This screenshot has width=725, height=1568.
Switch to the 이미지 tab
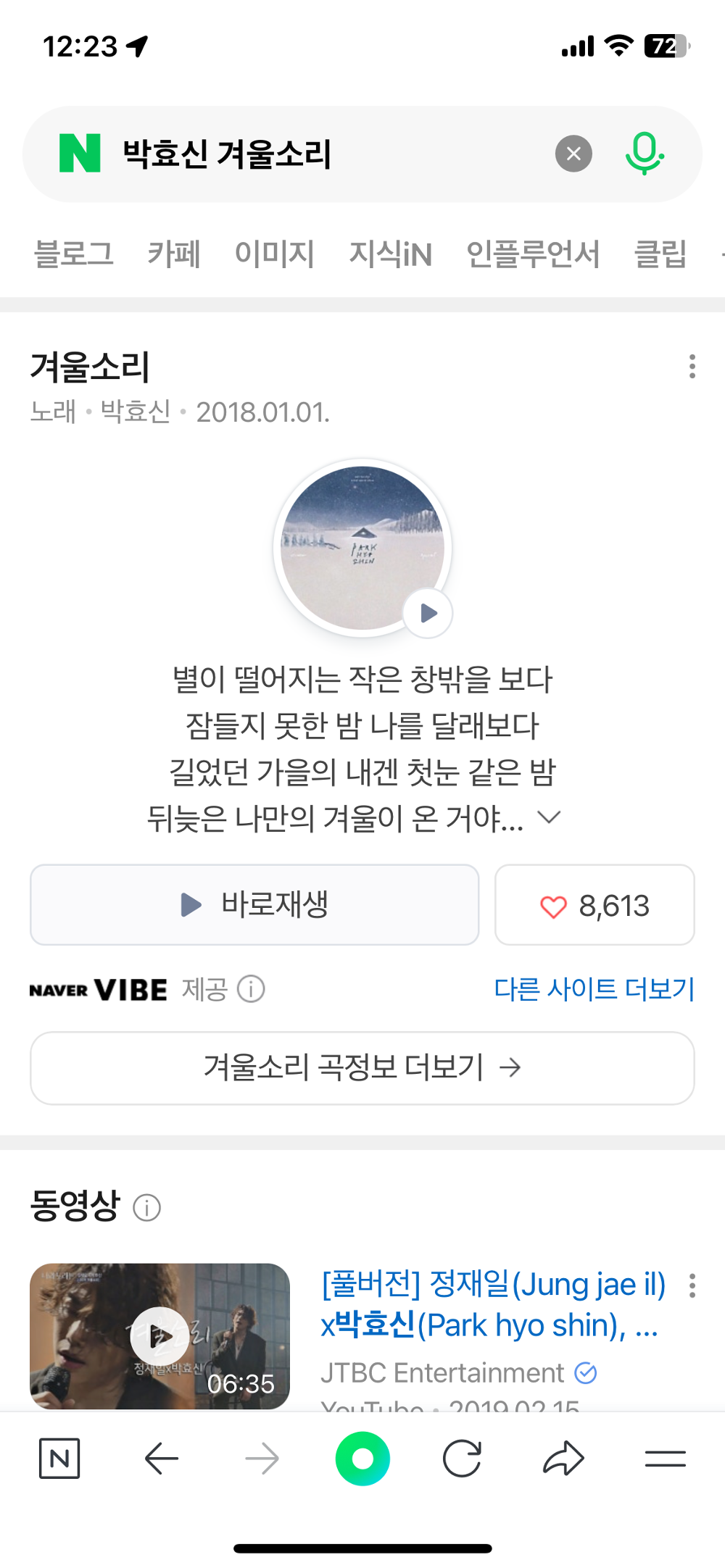pyautogui.click(x=275, y=255)
